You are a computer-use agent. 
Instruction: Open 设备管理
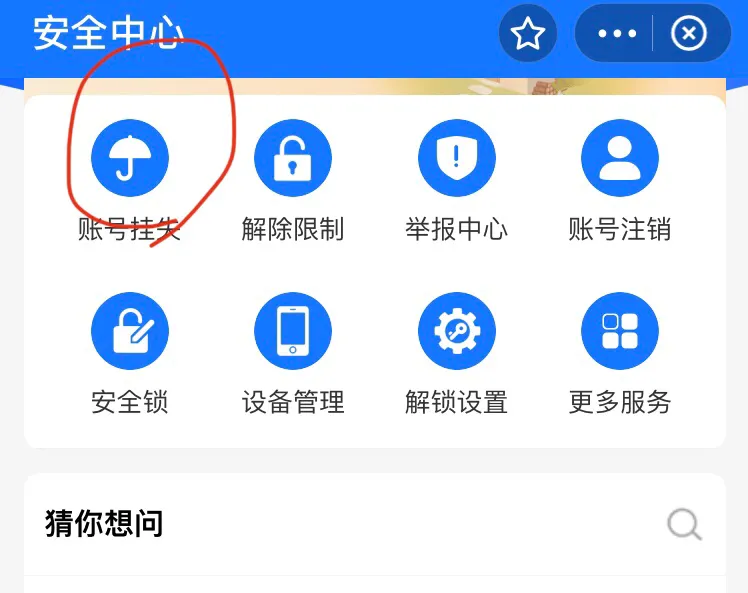(293, 332)
